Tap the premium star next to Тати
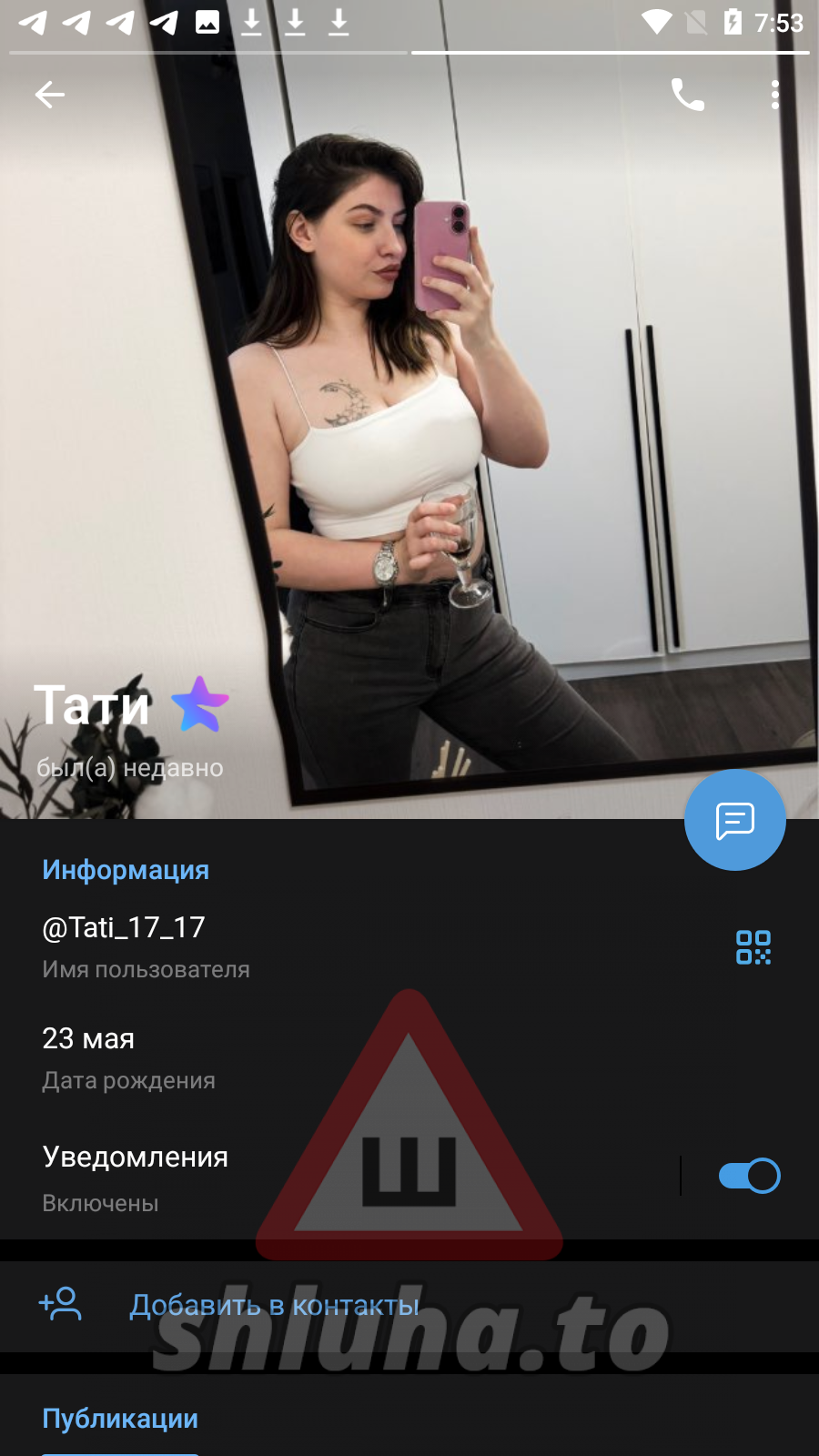 coord(200,703)
